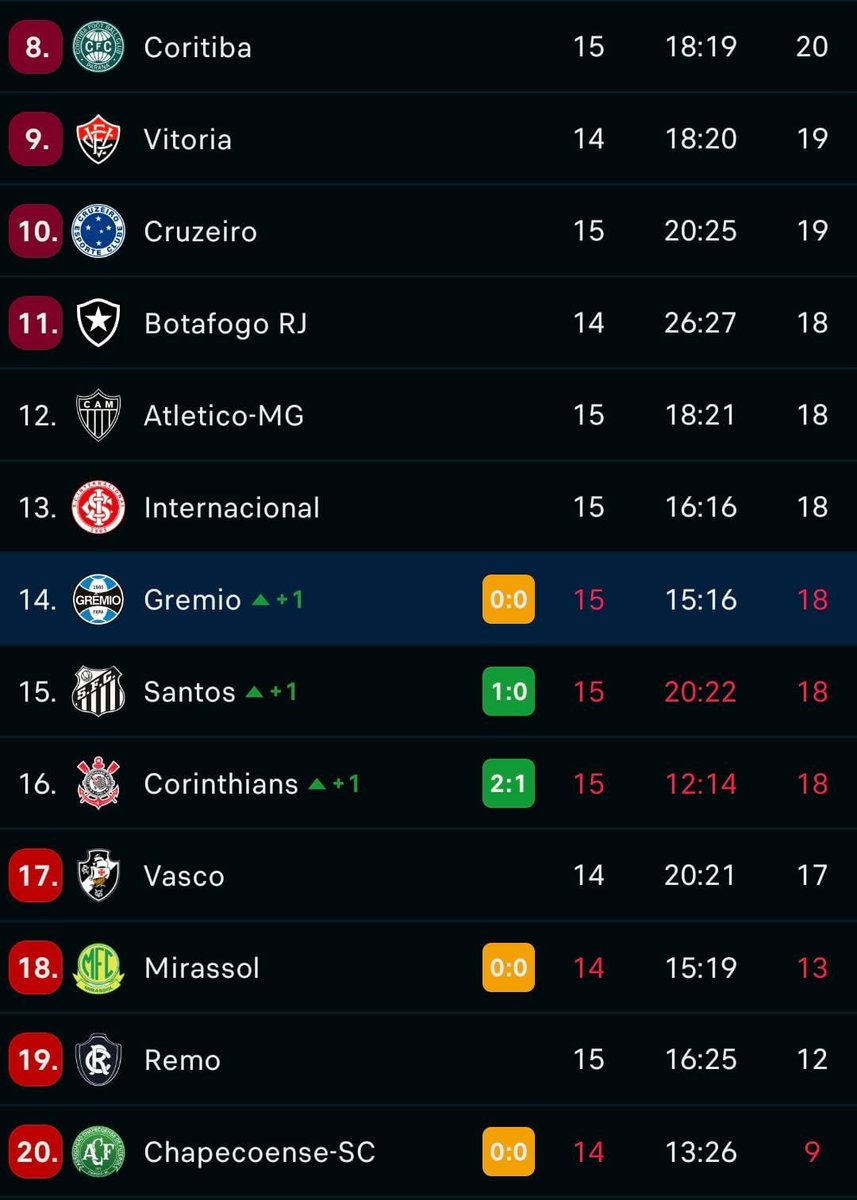Image resolution: width=857 pixels, height=1200 pixels.
Task: Tap Corinthians' live 2:1 score badge
Action: tap(508, 783)
